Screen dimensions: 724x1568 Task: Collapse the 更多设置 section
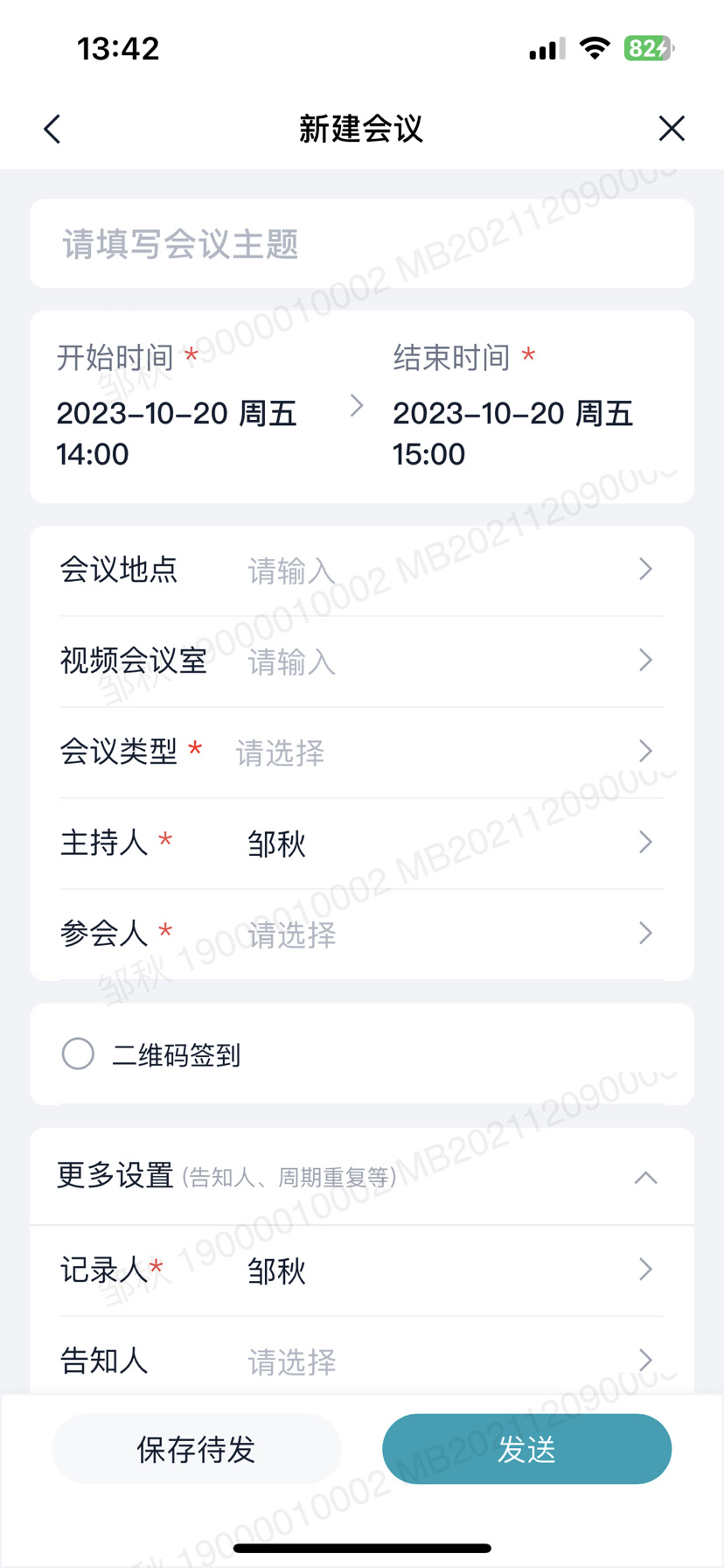coord(362,1177)
